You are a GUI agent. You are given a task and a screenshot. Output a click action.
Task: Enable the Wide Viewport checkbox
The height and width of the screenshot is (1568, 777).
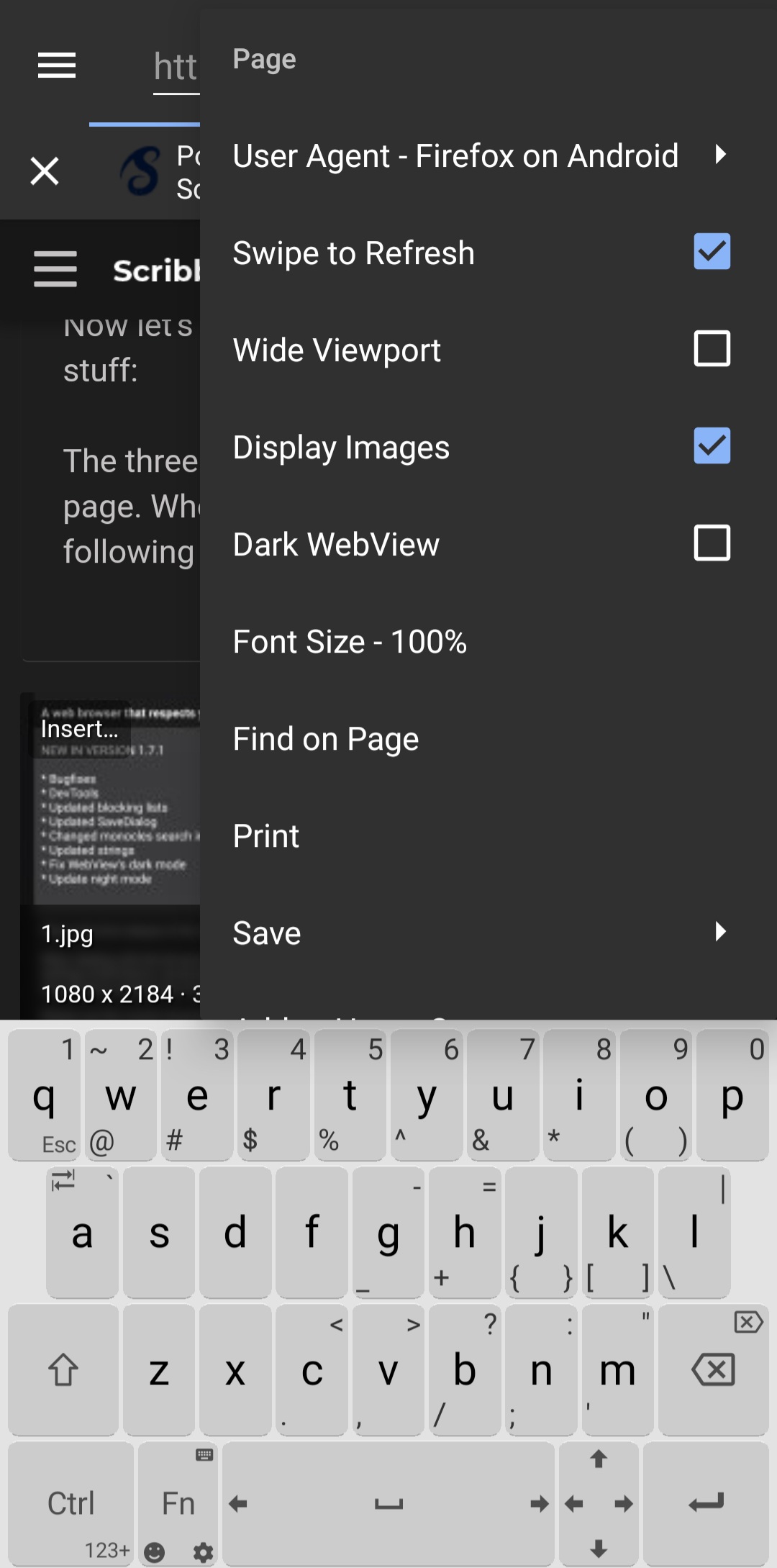[x=712, y=349]
